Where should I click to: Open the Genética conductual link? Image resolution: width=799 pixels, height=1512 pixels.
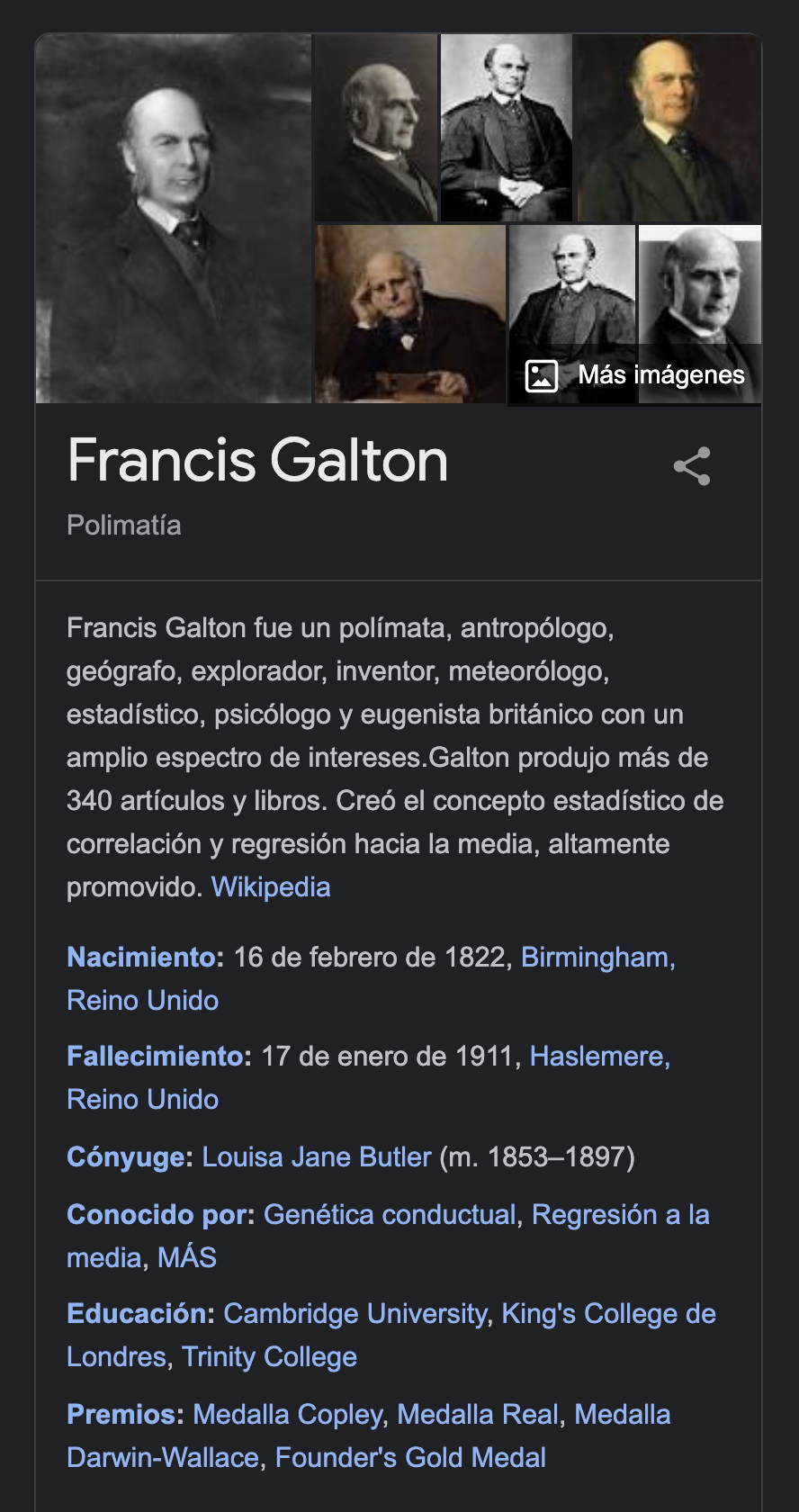point(390,1214)
